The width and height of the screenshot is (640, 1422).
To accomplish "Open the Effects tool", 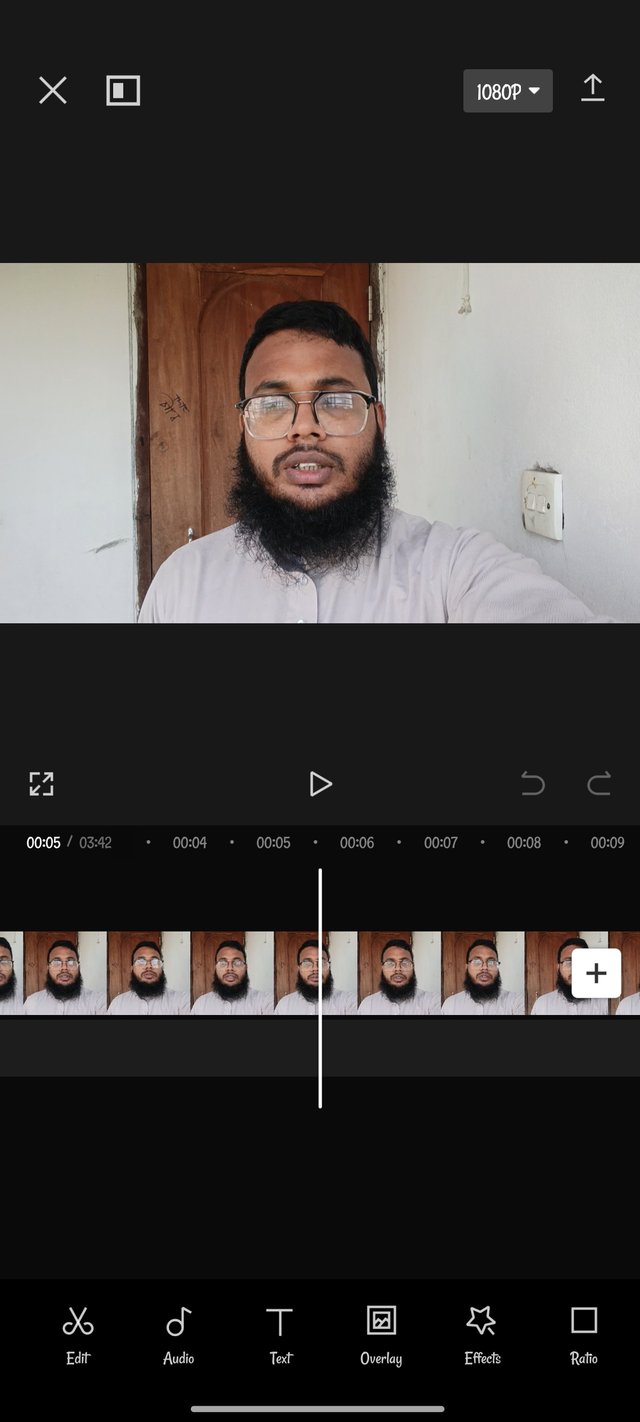I will 482,1333.
